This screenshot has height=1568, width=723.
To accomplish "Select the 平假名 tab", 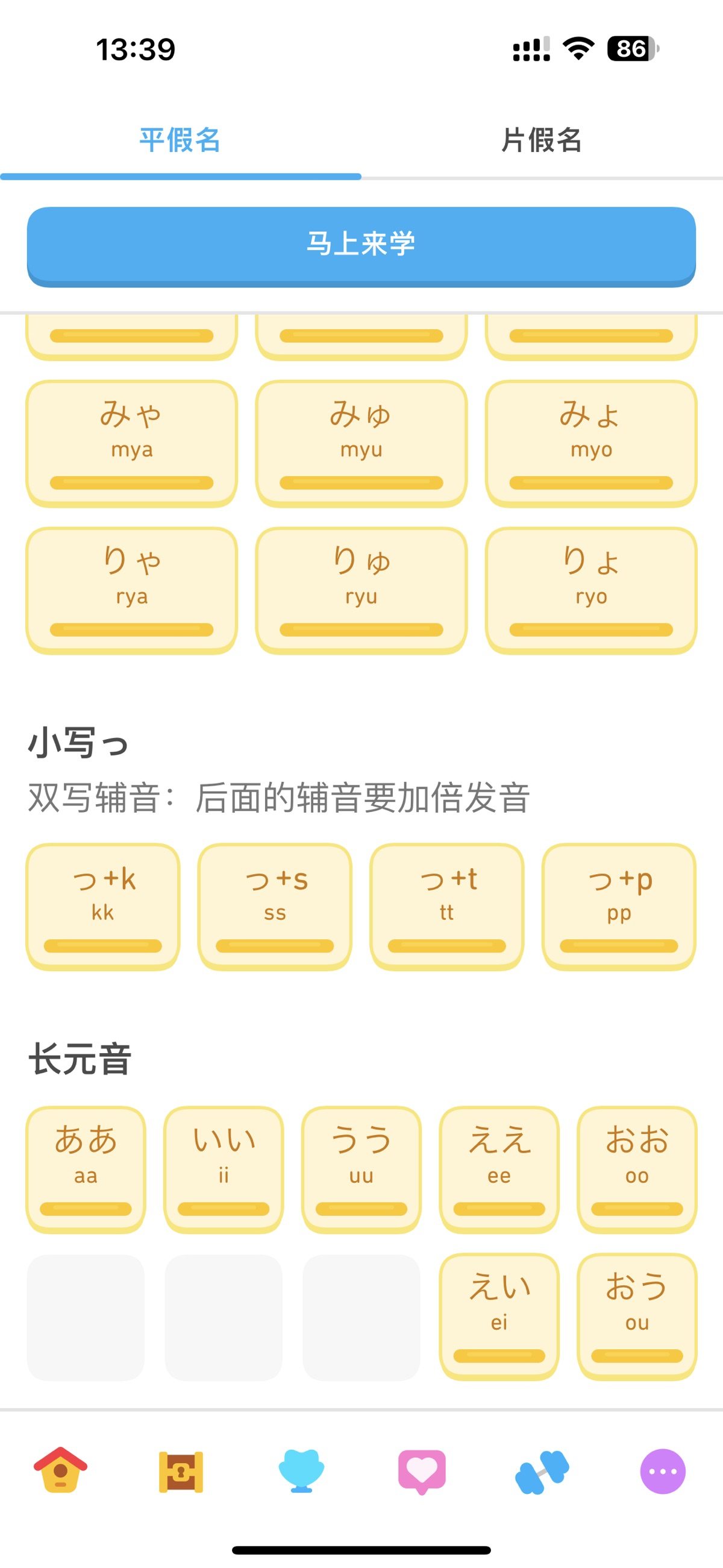I will (180, 140).
